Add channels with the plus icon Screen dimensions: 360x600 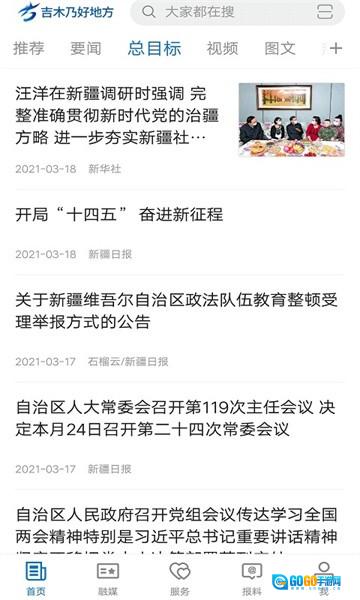click(336, 49)
